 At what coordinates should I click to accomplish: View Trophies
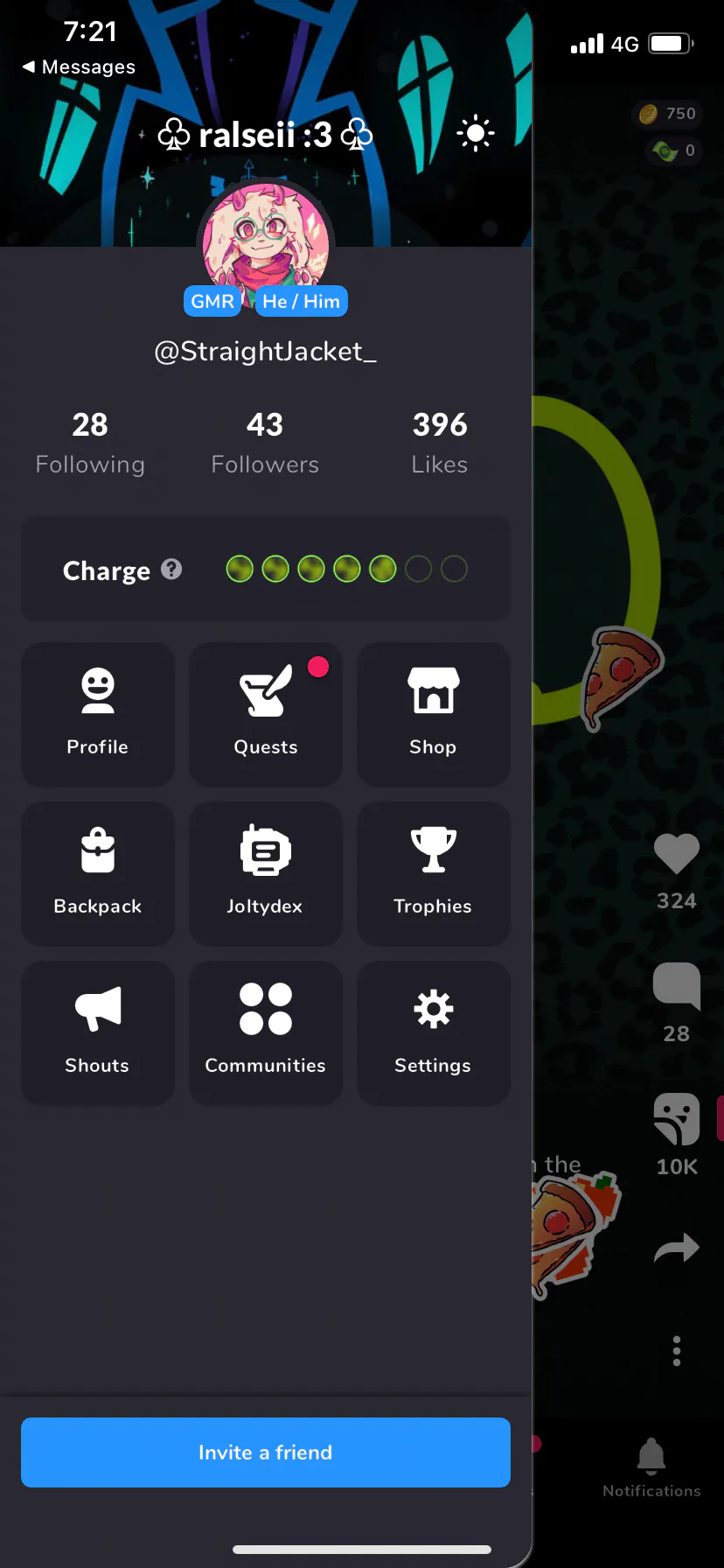click(x=434, y=873)
